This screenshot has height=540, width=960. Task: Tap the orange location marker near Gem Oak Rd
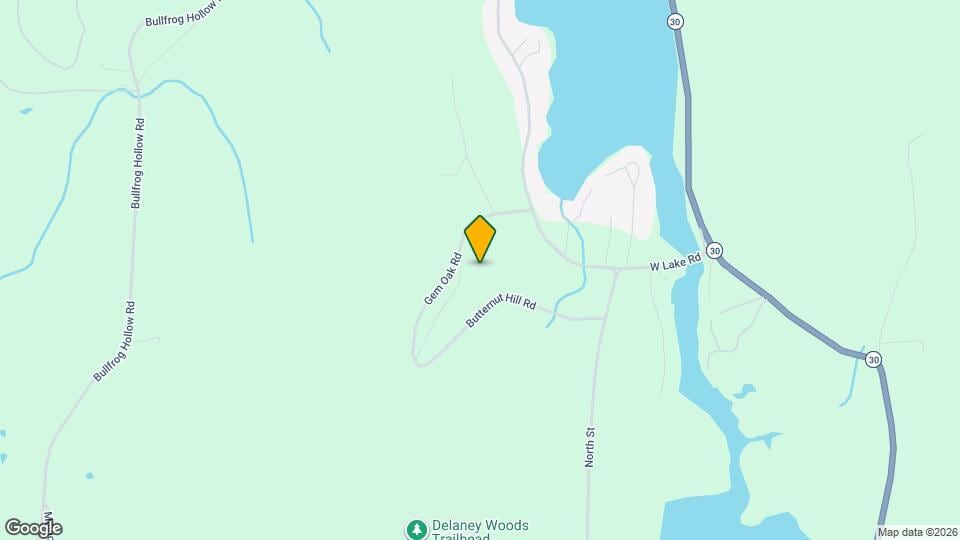pos(480,238)
